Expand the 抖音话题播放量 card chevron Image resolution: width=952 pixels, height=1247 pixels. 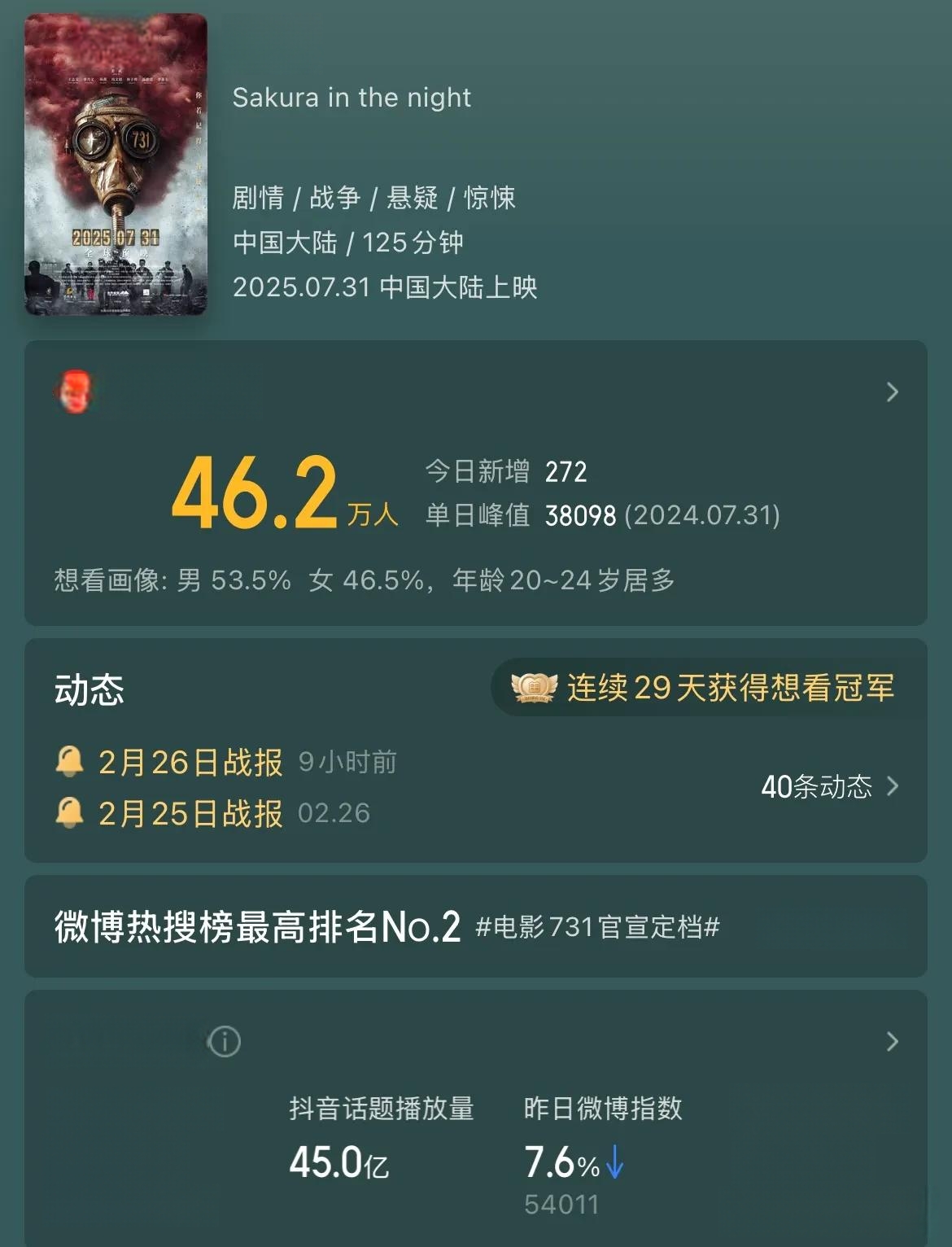(x=892, y=1042)
